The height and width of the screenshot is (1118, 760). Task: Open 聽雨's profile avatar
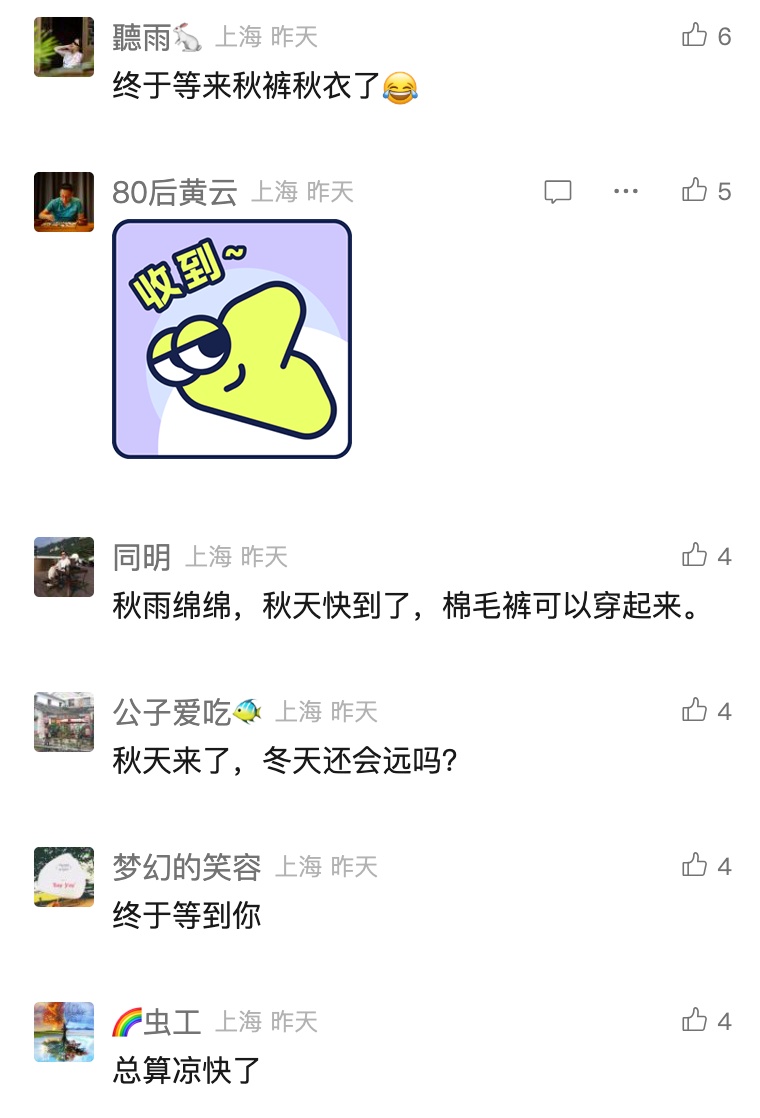click(x=64, y=47)
